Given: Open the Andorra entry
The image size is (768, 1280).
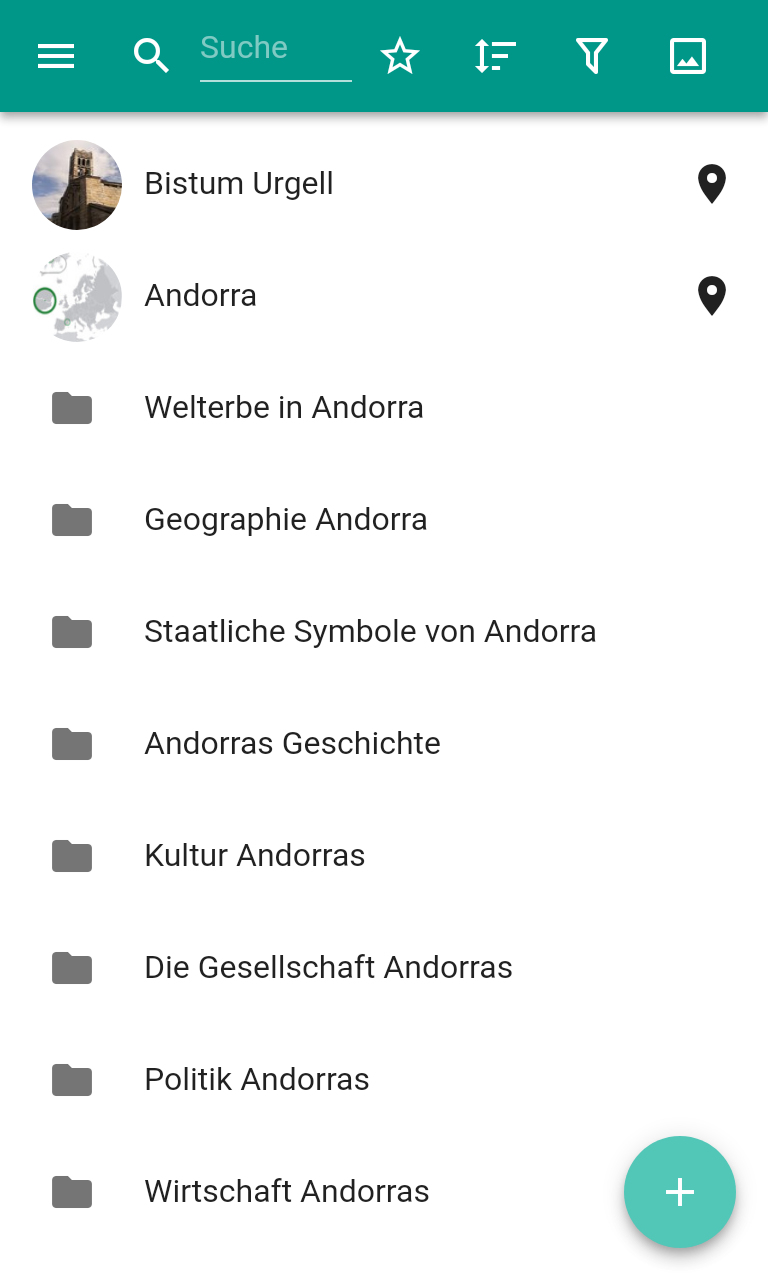Looking at the screenshot, I should (201, 296).
